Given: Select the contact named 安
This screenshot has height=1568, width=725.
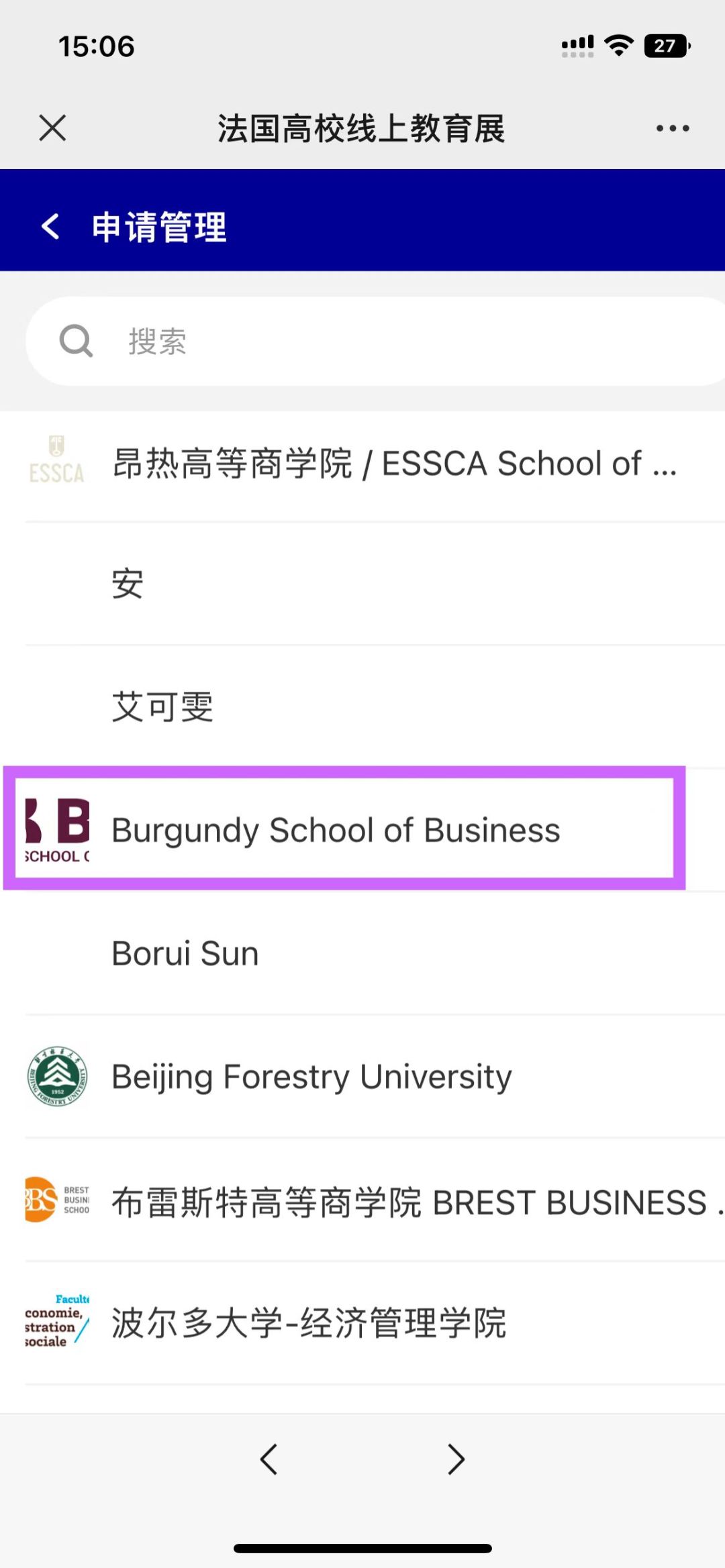Looking at the screenshot, I should [376, 583].
